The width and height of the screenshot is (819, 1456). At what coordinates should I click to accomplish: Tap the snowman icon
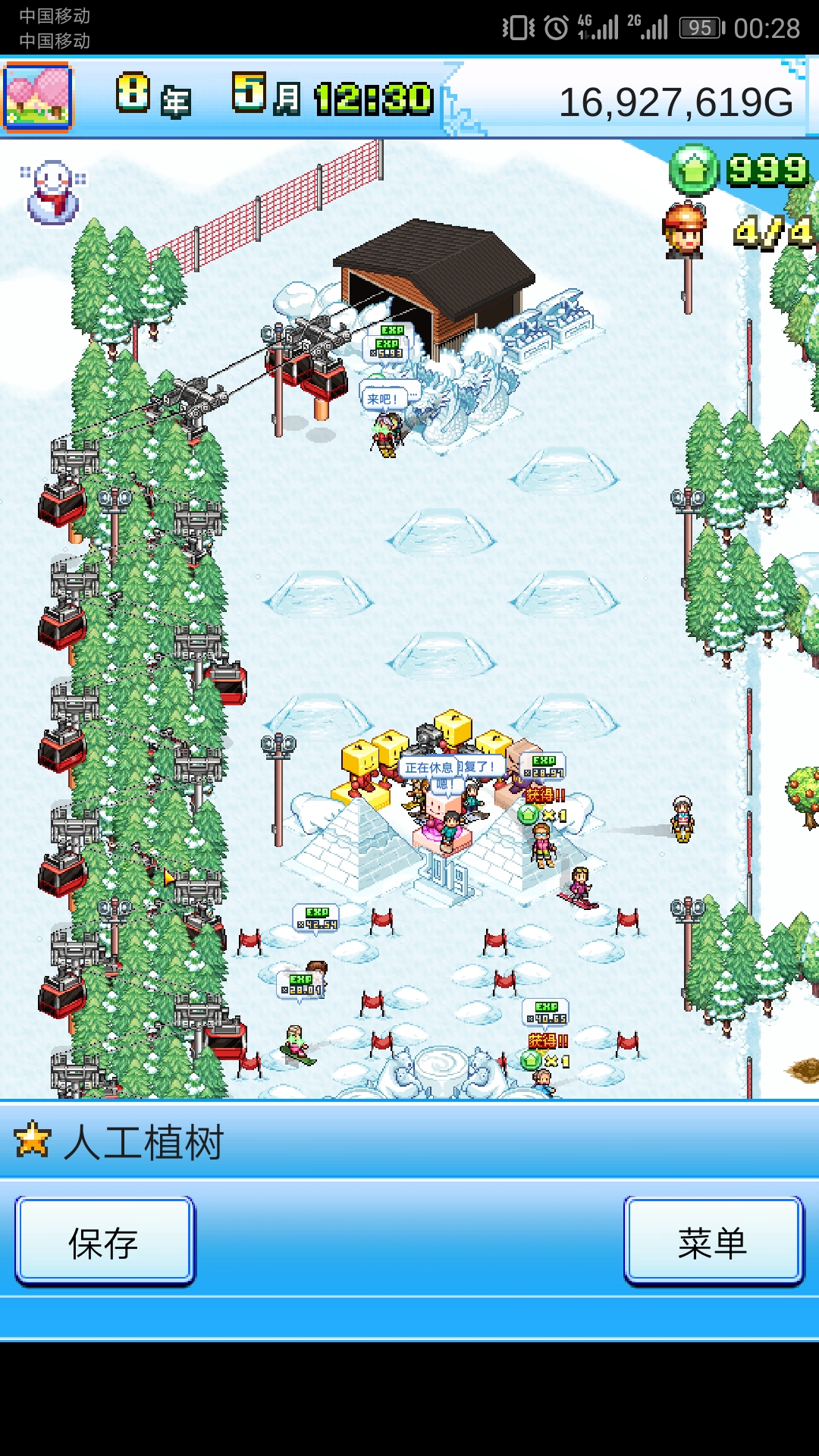(x=53, y=192)
